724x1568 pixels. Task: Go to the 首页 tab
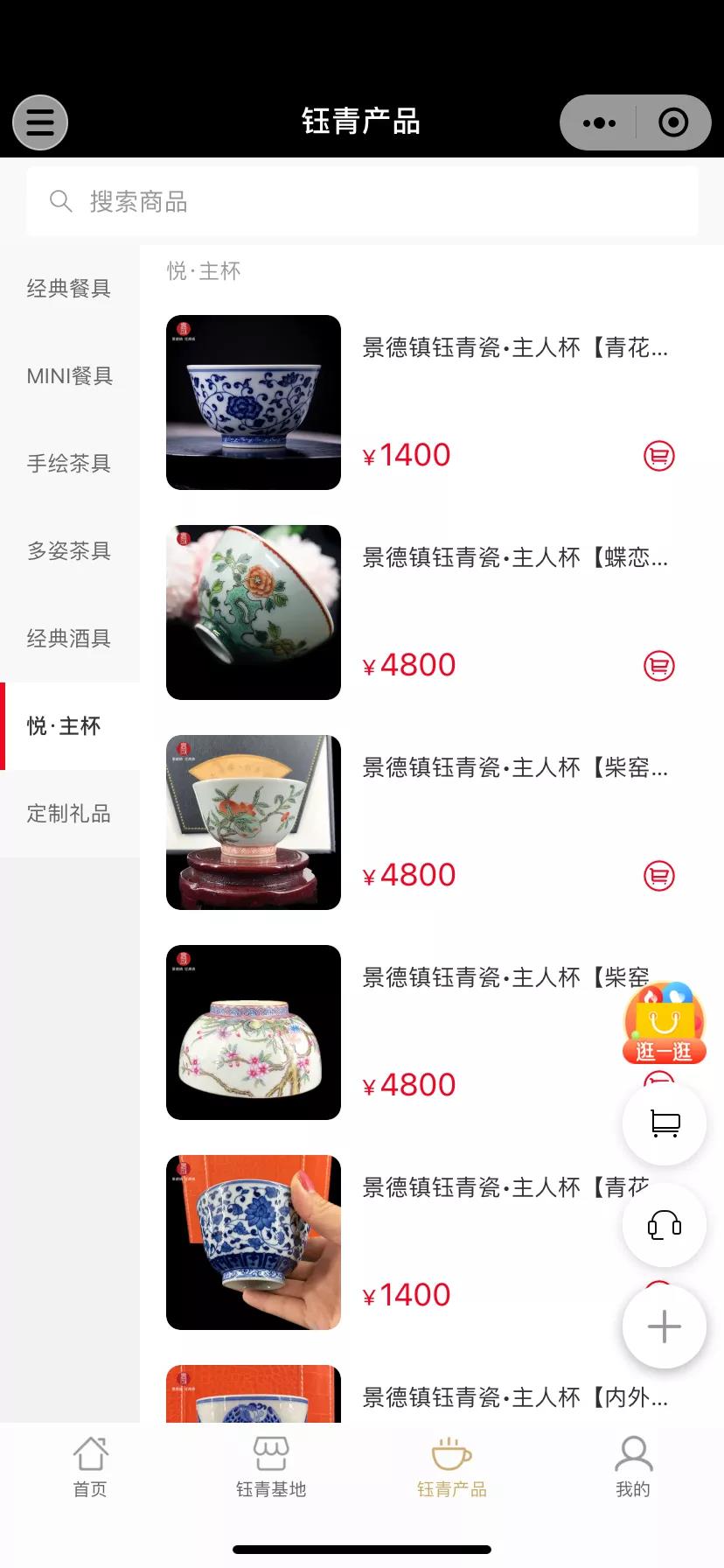[90, 1466]
